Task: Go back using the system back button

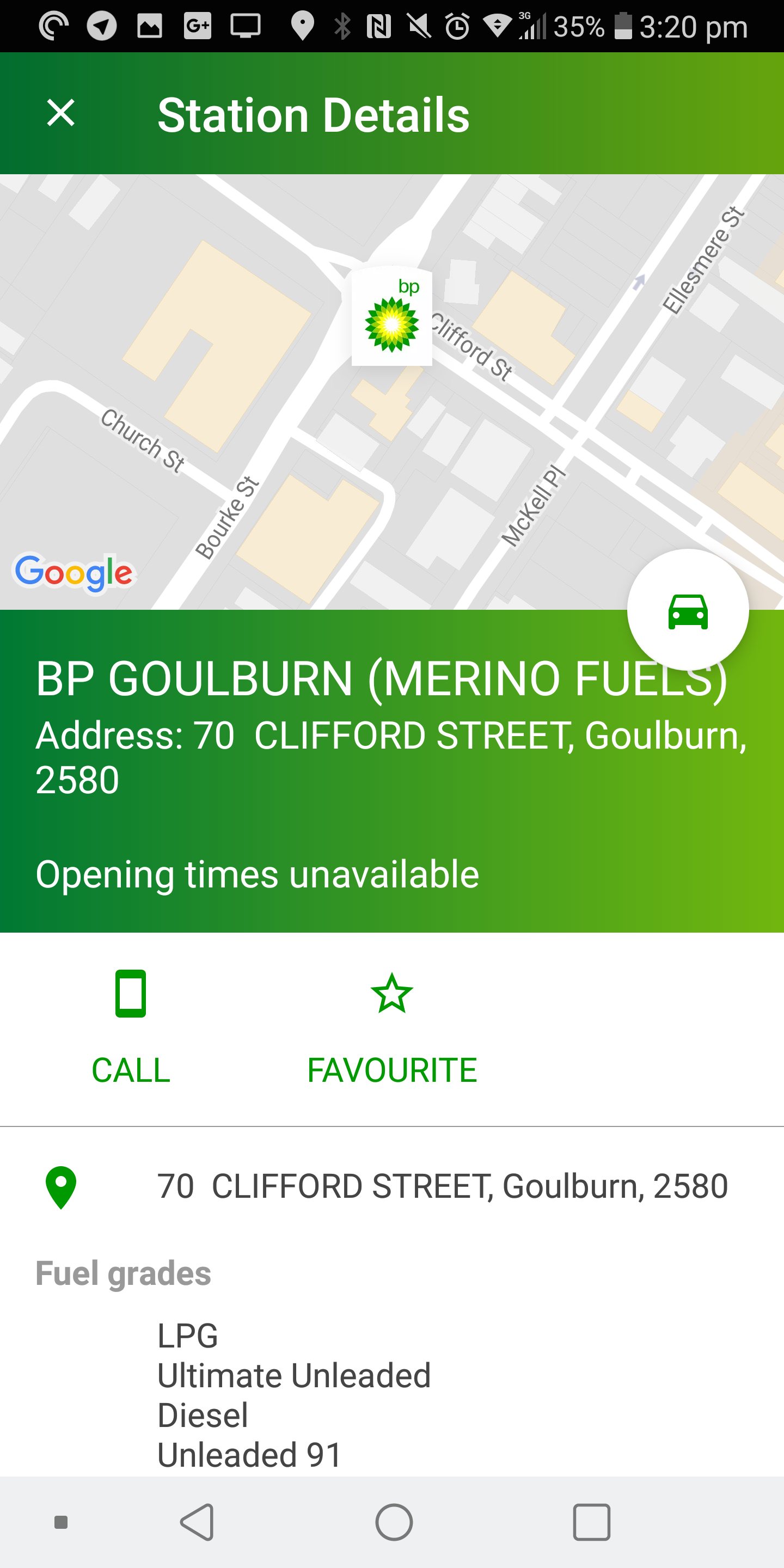Action: (197, 1522)
